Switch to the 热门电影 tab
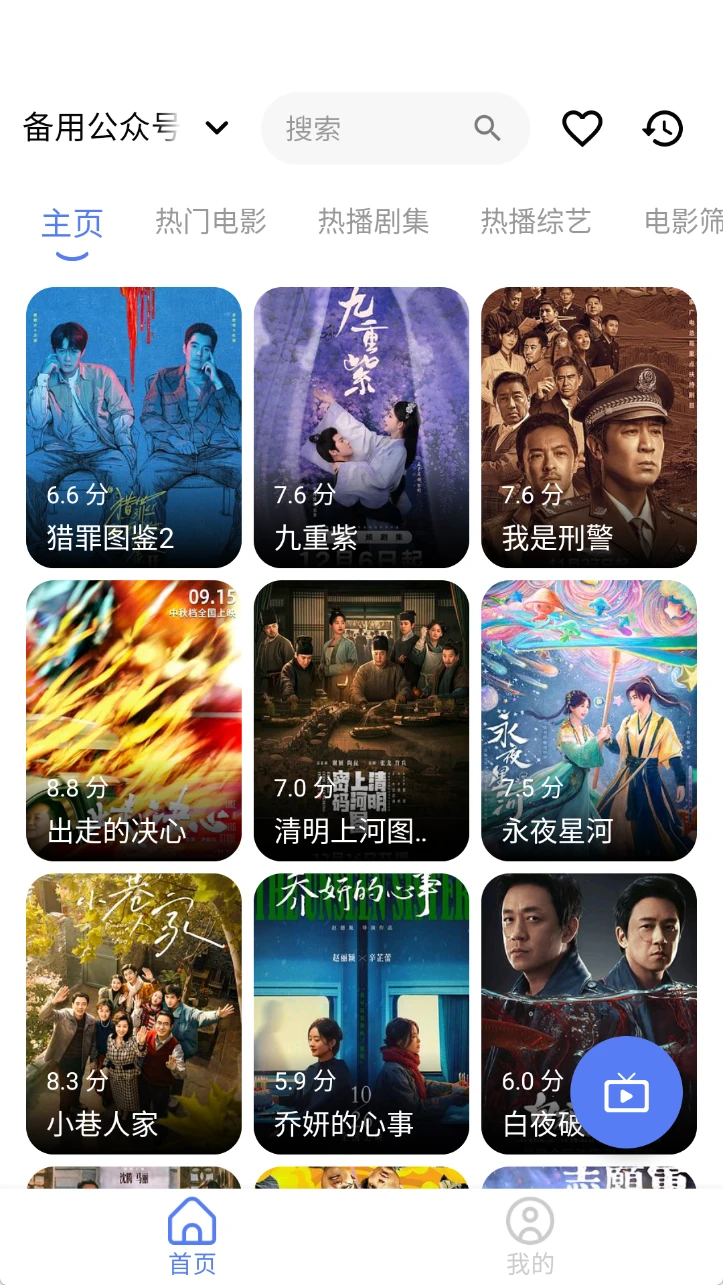The width and height of the screenshot is (723, 1285). pos(210,221)
